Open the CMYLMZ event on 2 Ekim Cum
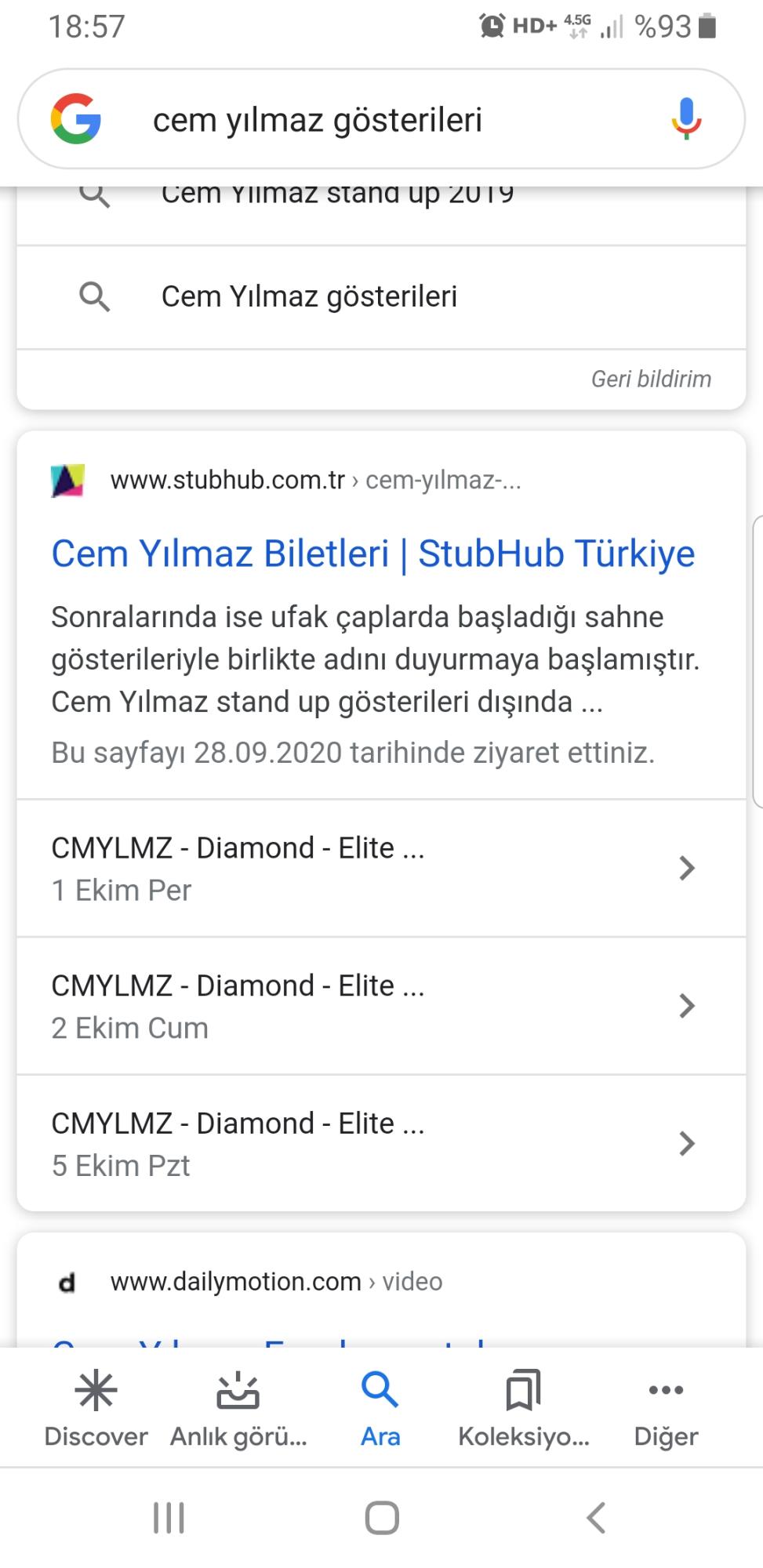763x1568 pixels. coord(381,1006)
